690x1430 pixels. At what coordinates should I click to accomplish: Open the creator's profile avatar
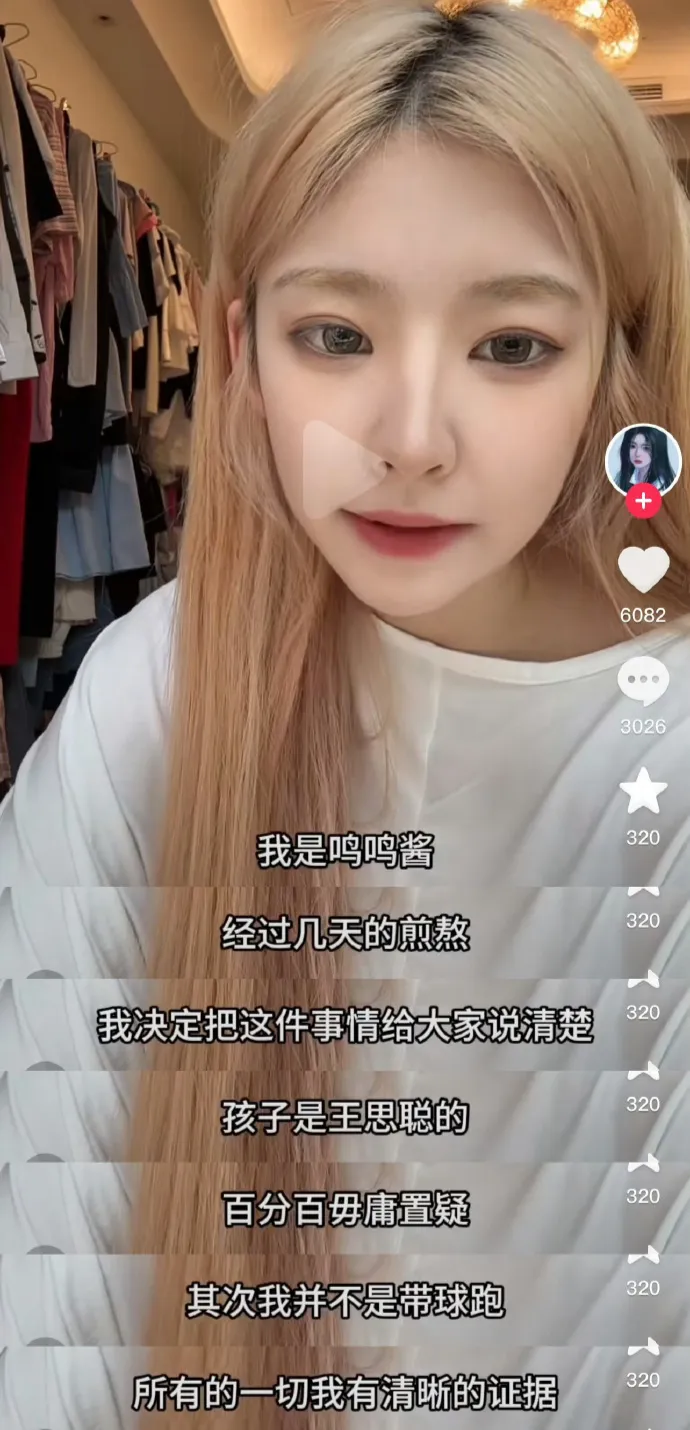[643, 460]
